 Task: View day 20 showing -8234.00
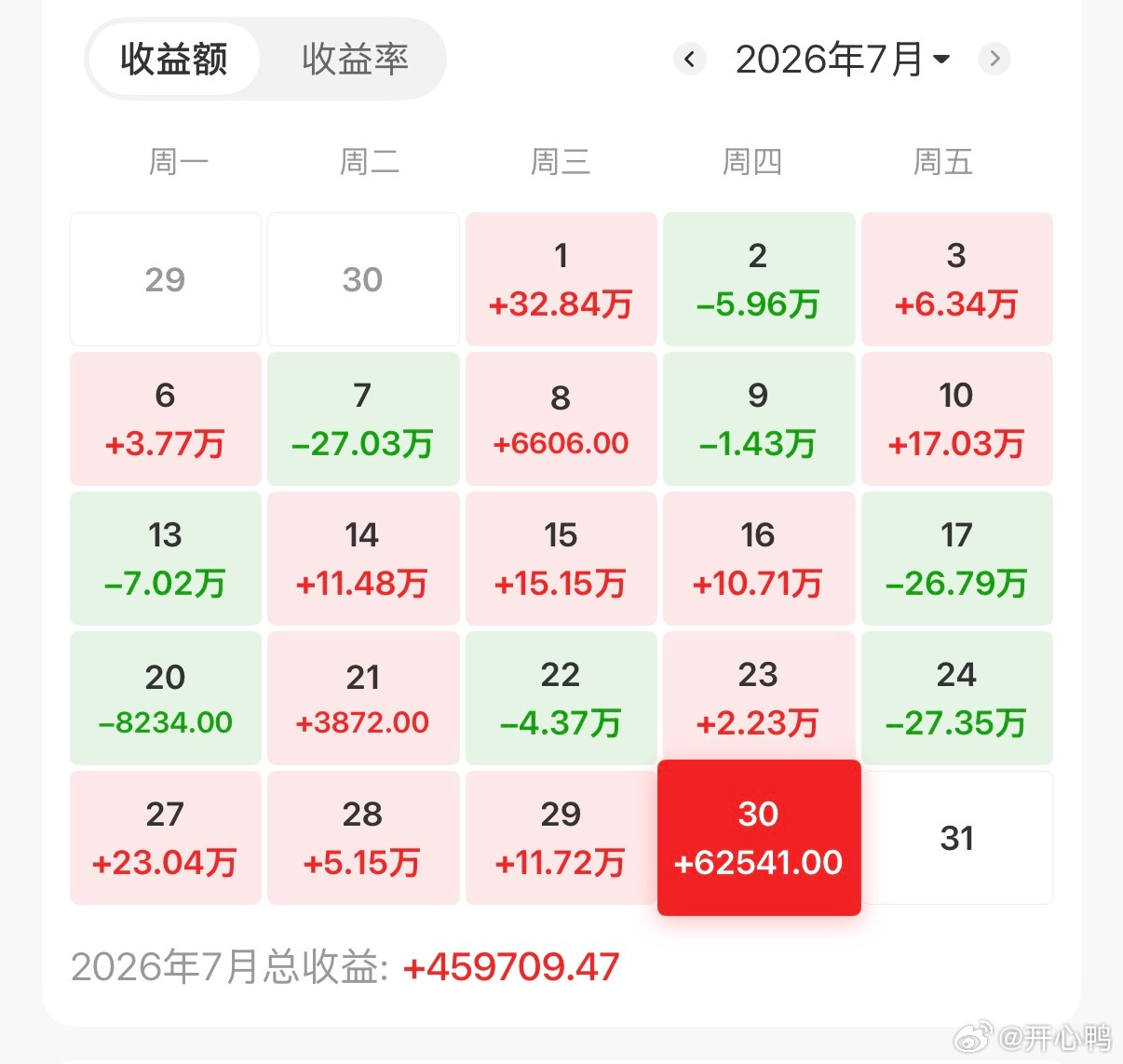coord(166,698)
